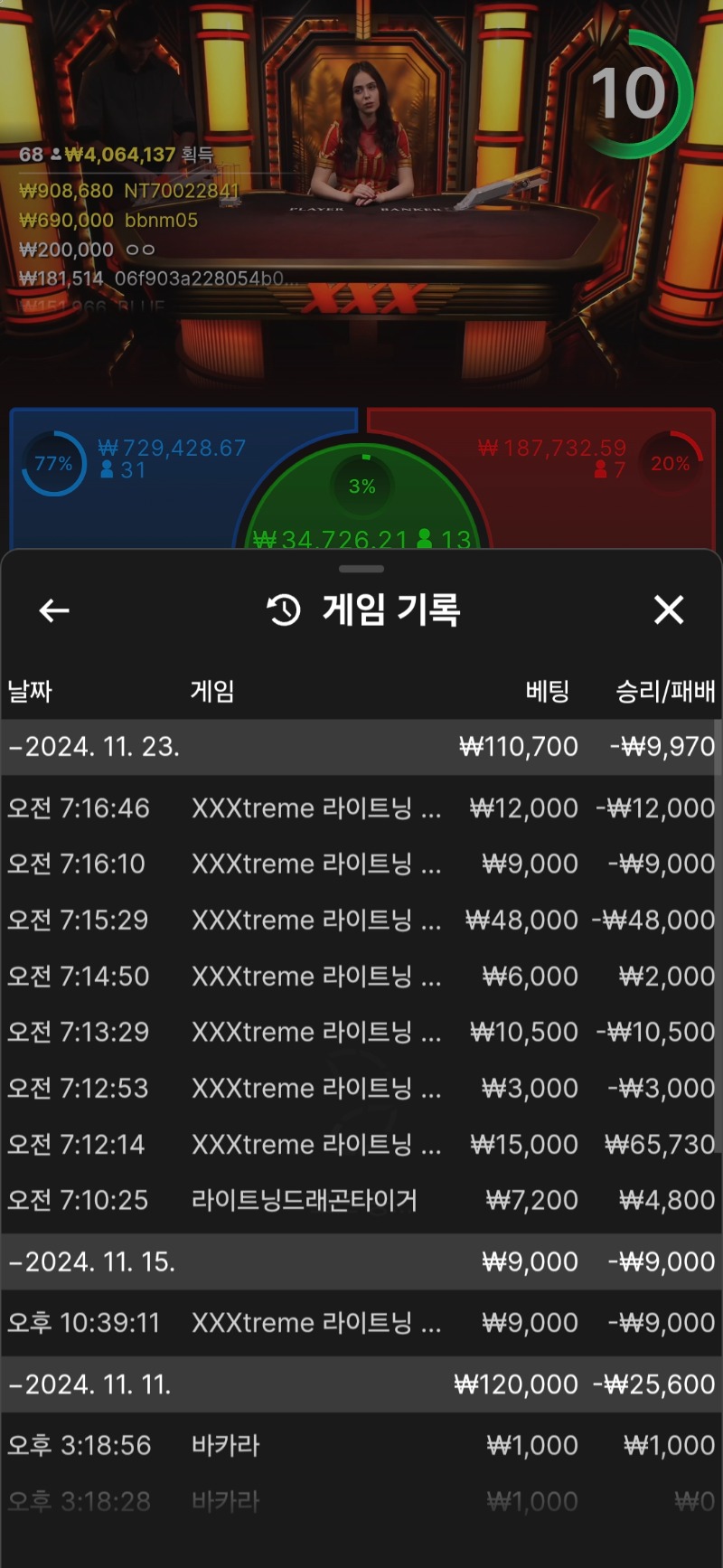The image size is (723, 1568).
Task: Open the 오전 7:12:53 ₩3,000 record
Action: pyautogui.click(x=361, y=1088)
